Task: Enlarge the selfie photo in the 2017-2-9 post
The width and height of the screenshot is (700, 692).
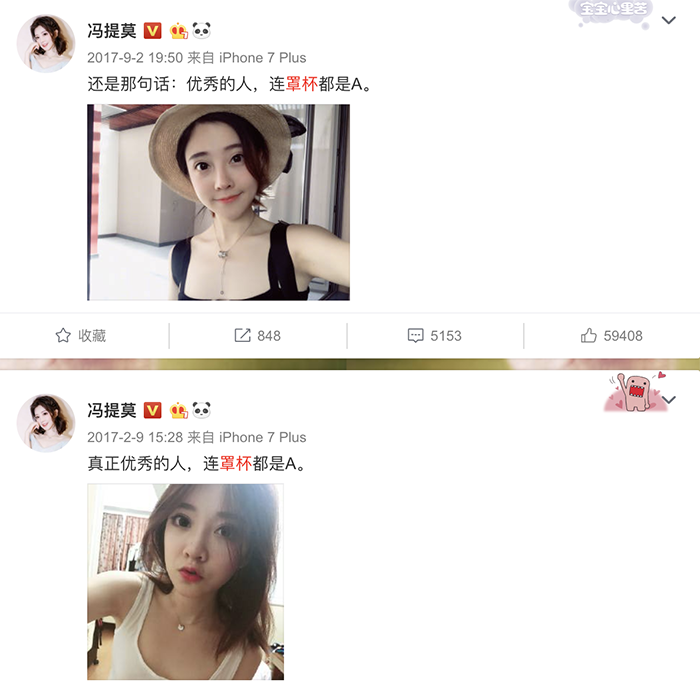Action: (185, 582)
